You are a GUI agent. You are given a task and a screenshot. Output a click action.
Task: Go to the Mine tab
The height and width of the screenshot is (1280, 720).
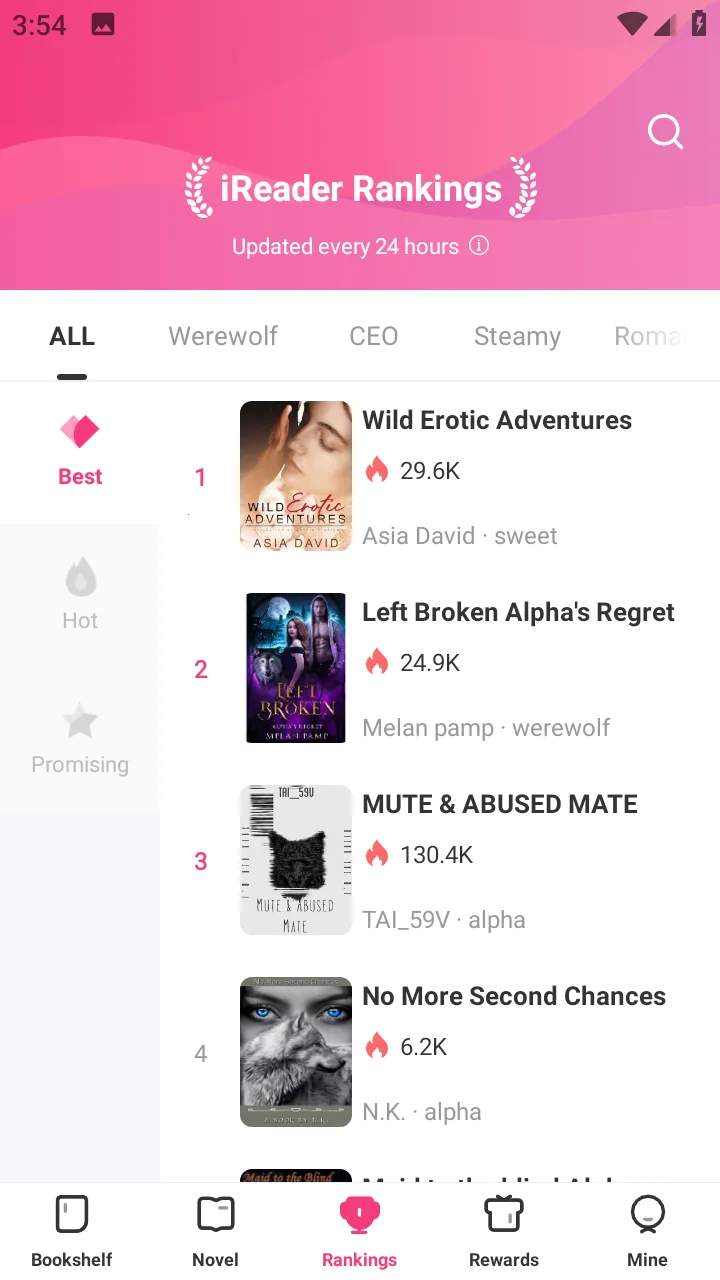[647, 1232]
